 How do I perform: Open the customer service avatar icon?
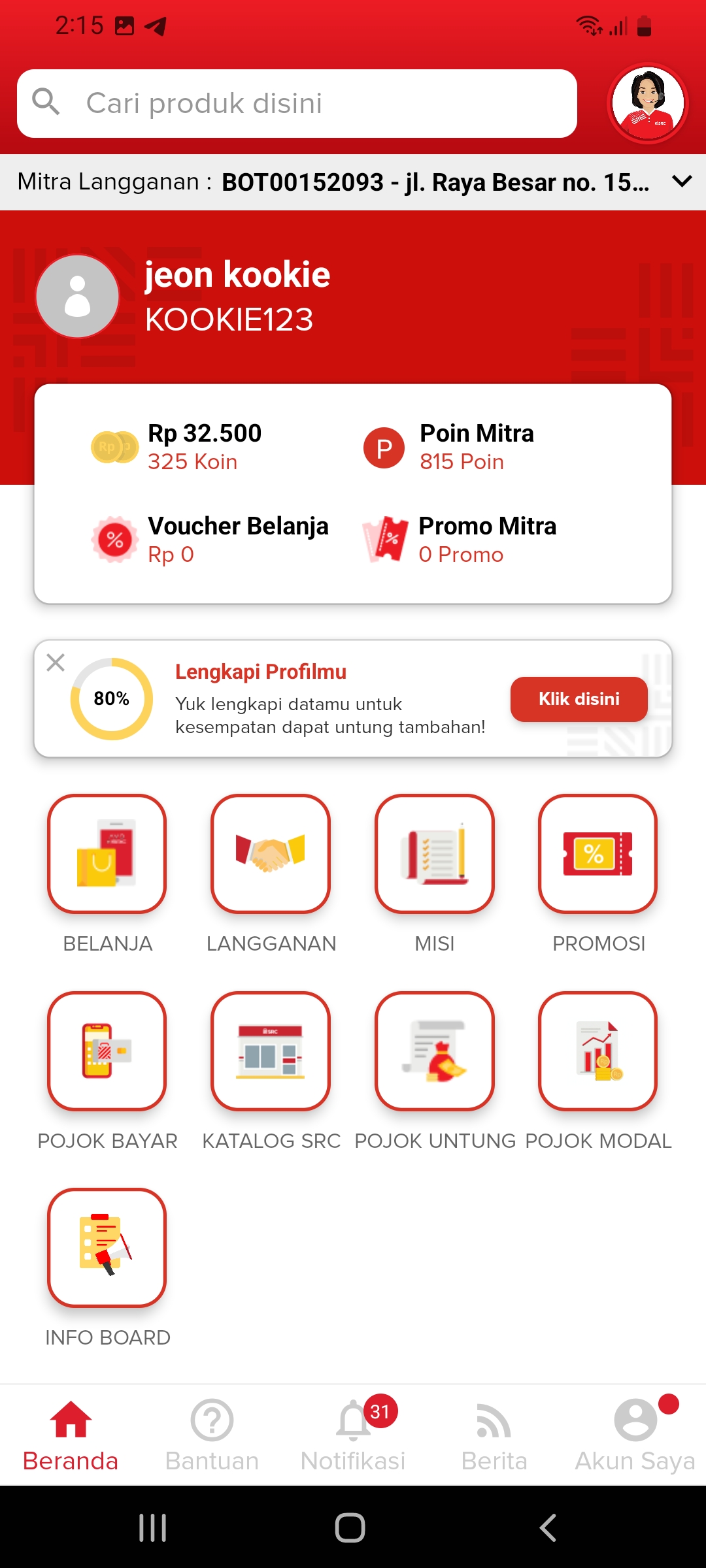(x=647, y=103)
